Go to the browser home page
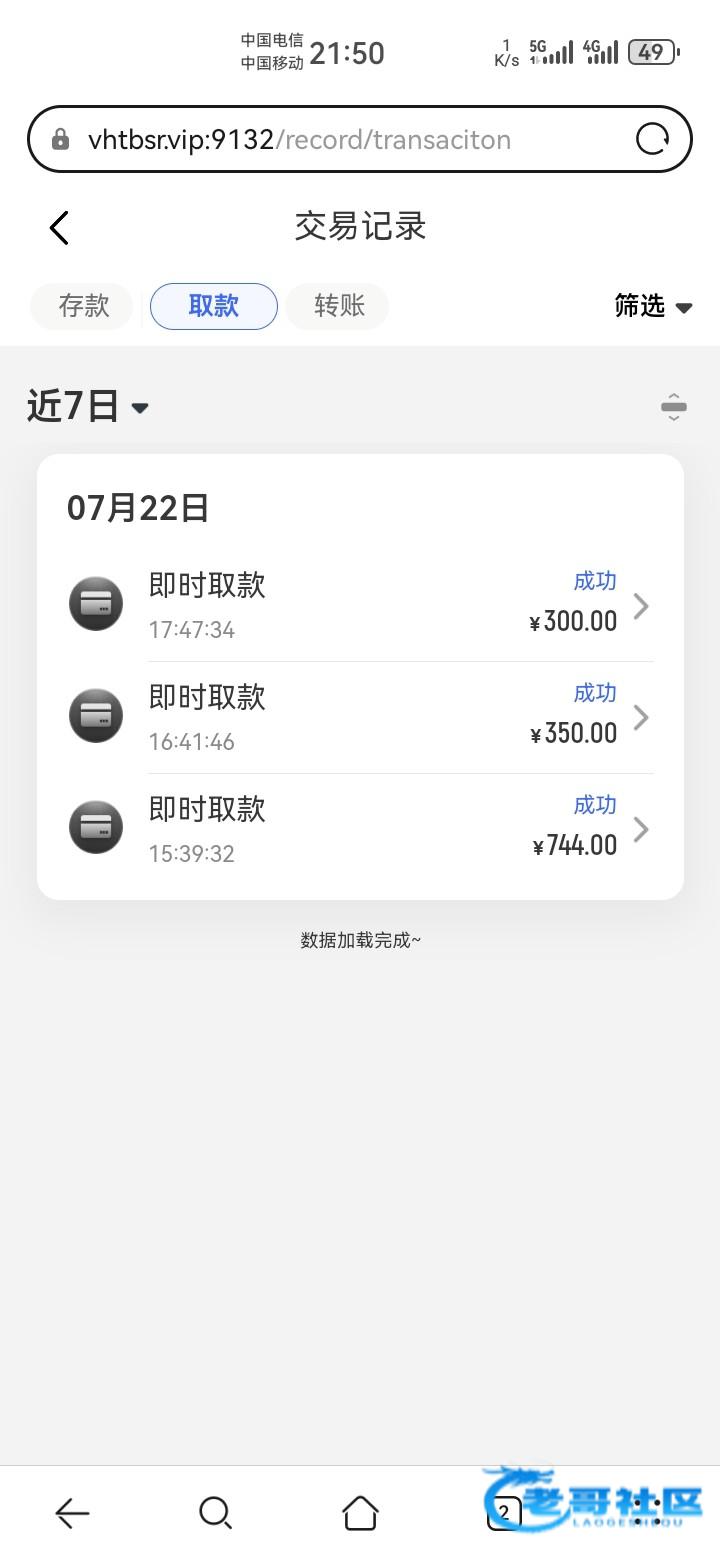The width and height of the screenshot is (720, 1560). [x=360, y=1513]
